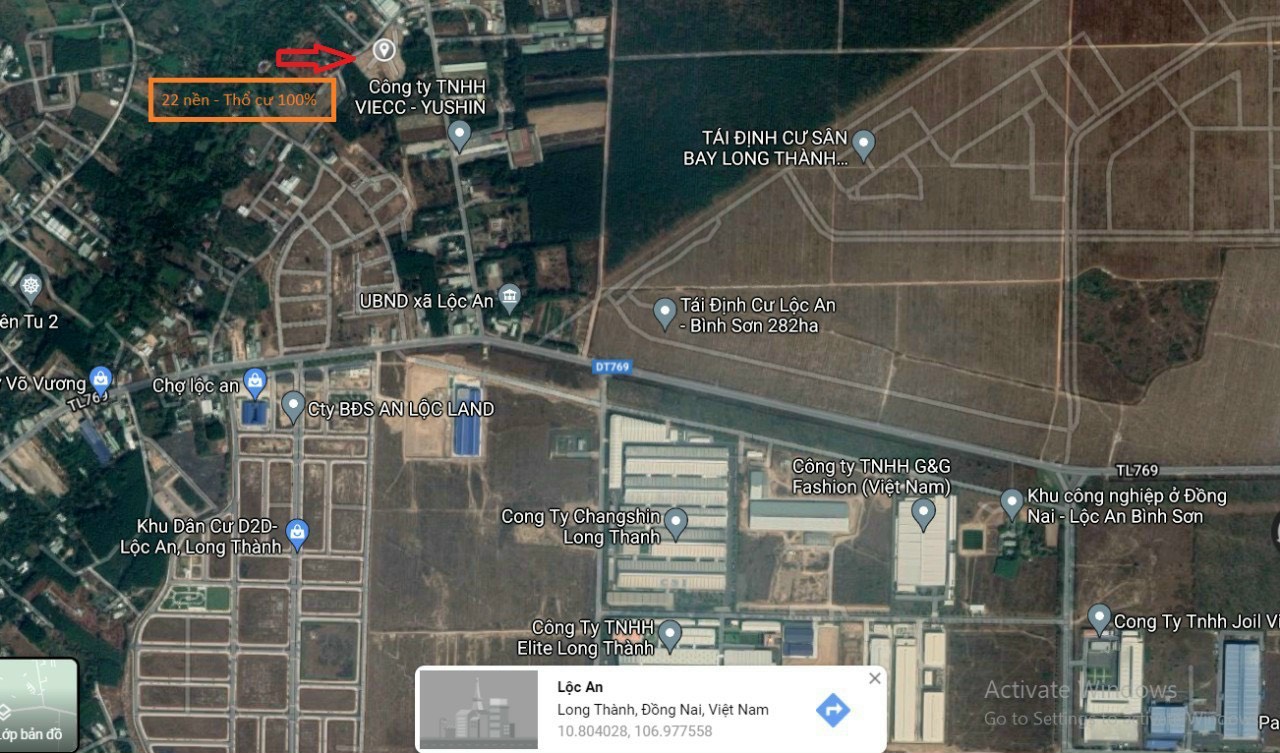Screen dimensions: 1280x753
Task: Open the Cong Ty Tnhh Joil pin
Action: coord(1099,618)
